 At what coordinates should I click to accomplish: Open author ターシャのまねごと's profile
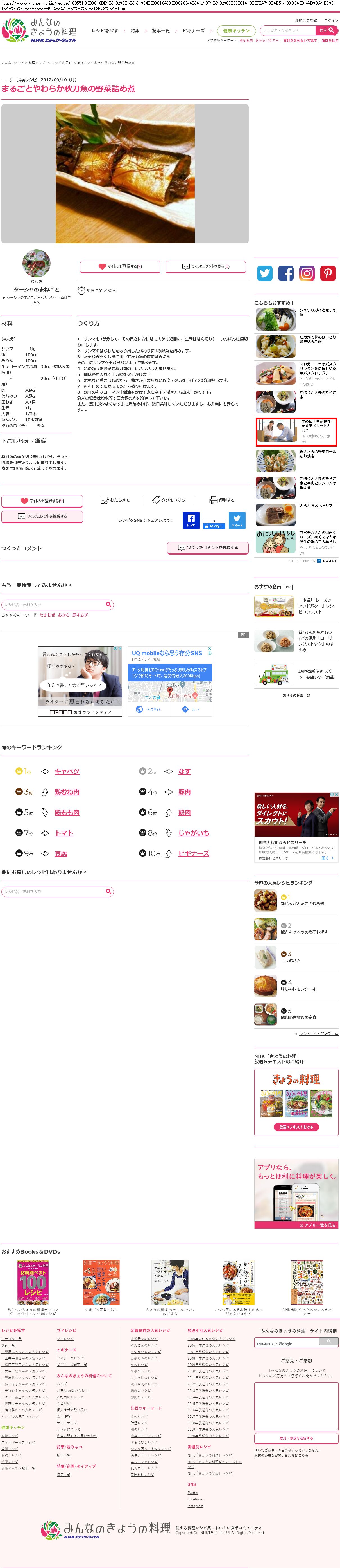37,289
